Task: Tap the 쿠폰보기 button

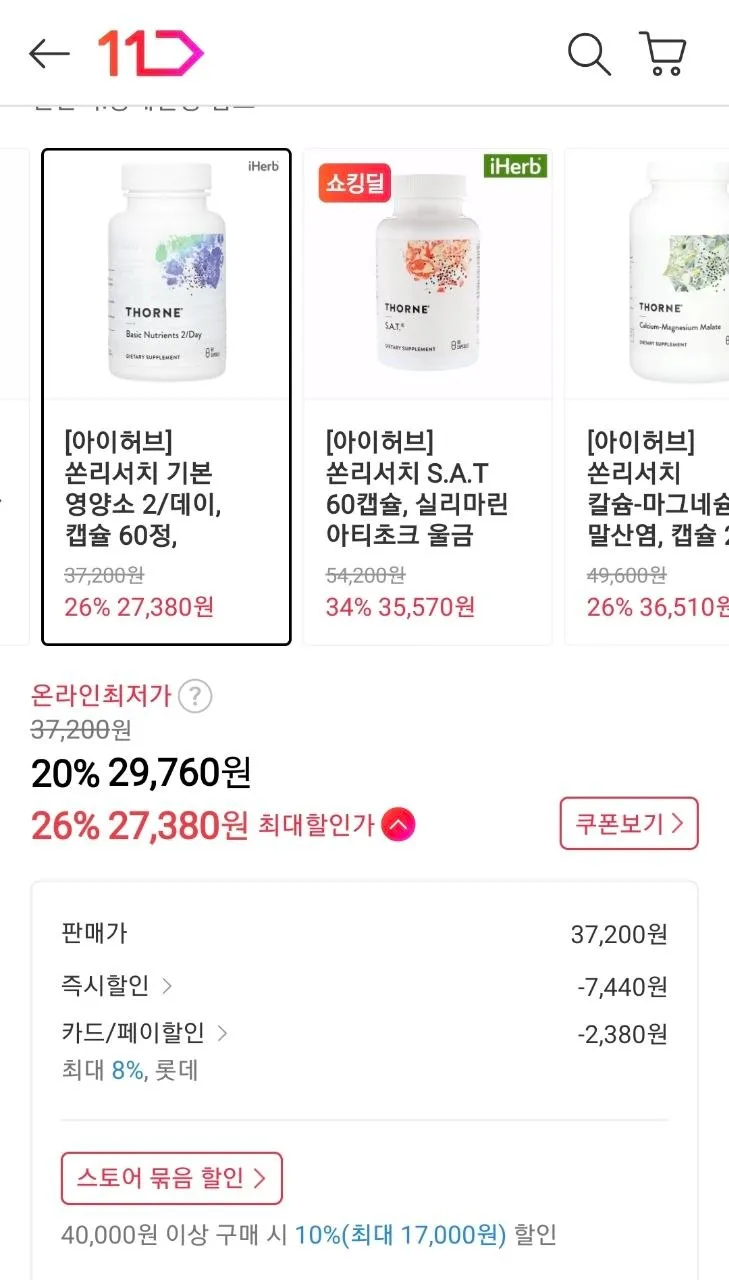Action: (629, 824)
